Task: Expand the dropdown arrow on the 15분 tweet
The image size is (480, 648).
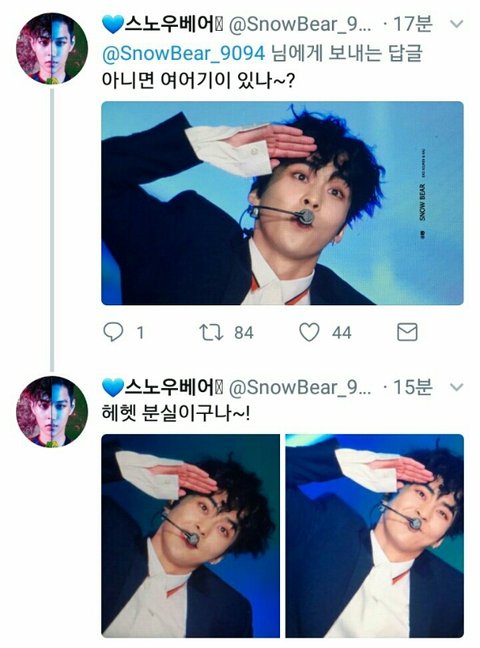Action: [x=456, y=387]
